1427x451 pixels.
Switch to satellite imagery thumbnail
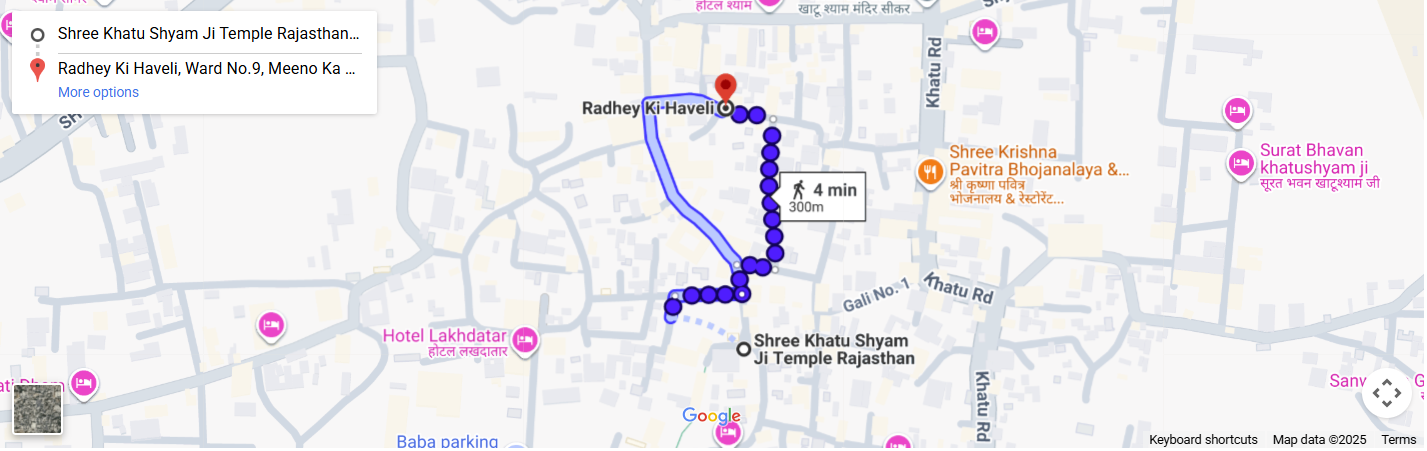(38, 409)
